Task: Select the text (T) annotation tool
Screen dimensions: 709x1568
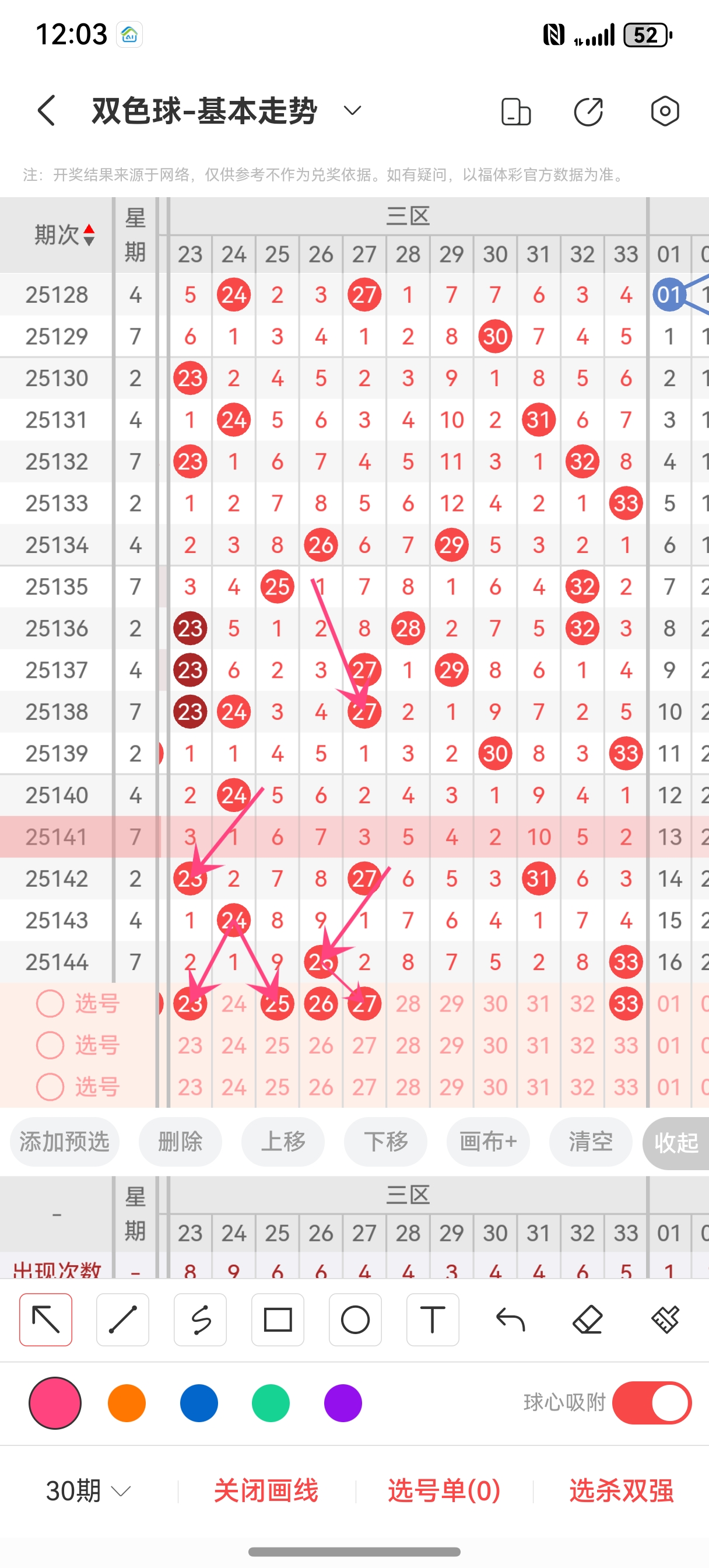Action: (433, 1319)
